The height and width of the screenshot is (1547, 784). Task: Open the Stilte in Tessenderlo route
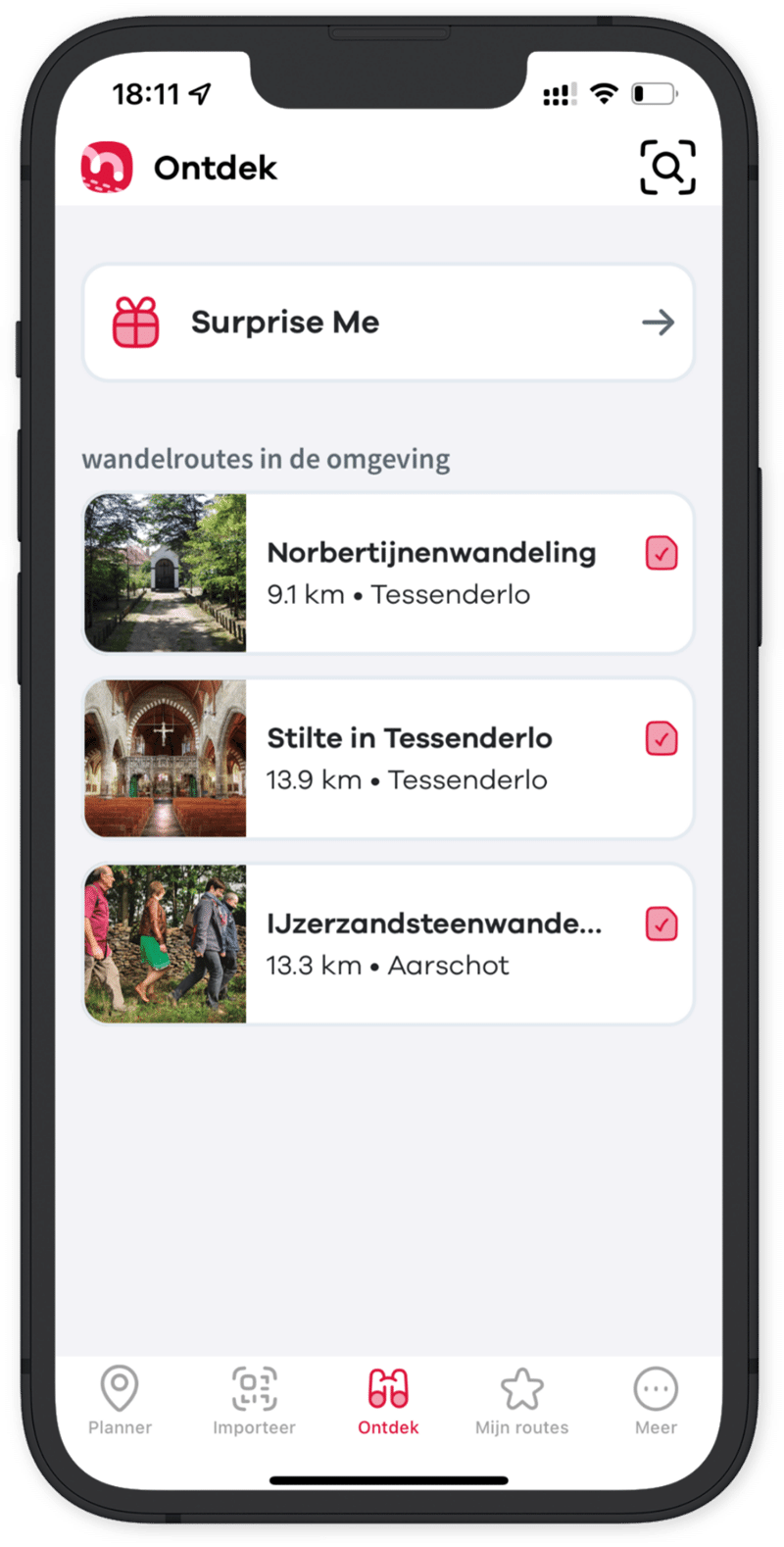431,758
